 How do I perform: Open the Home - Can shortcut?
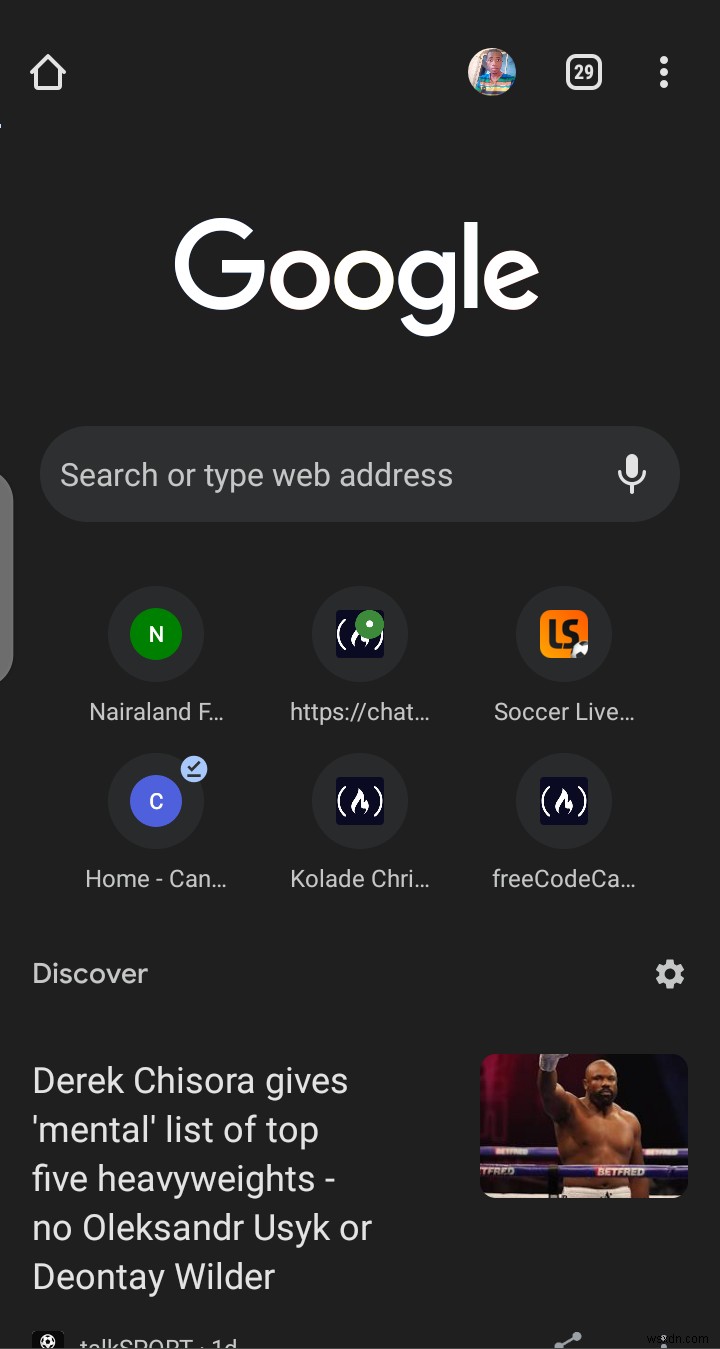click(x=156, y=801)
